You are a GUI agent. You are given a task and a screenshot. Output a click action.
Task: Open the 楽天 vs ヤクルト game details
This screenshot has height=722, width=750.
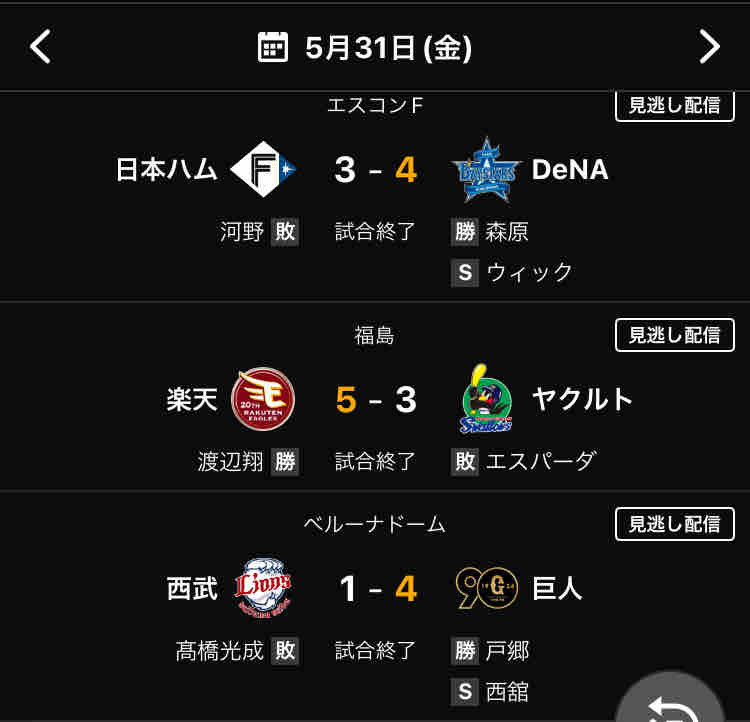click(375, 396)
